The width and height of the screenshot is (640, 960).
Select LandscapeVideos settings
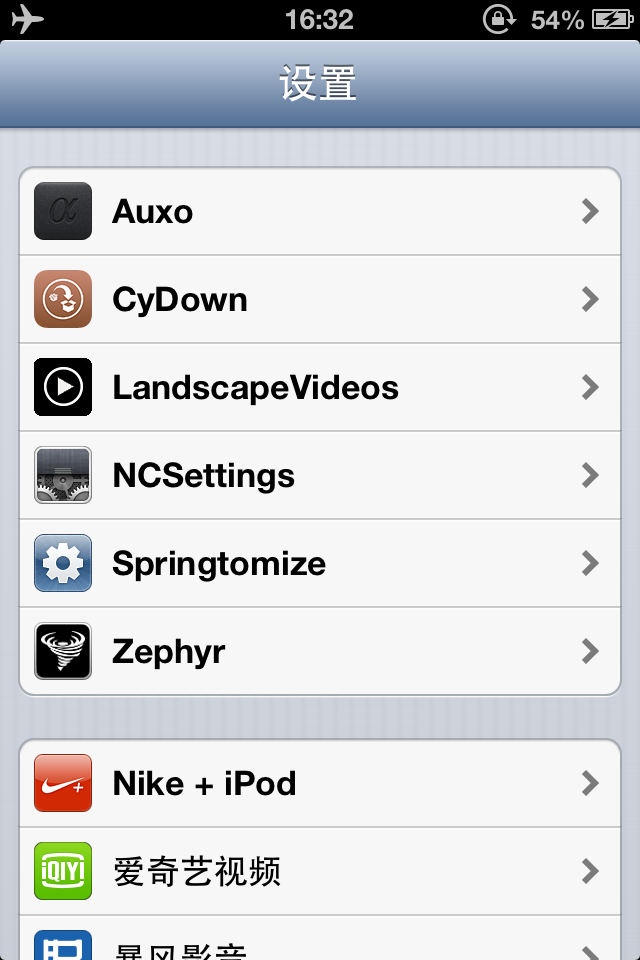(x=320, y=388)
